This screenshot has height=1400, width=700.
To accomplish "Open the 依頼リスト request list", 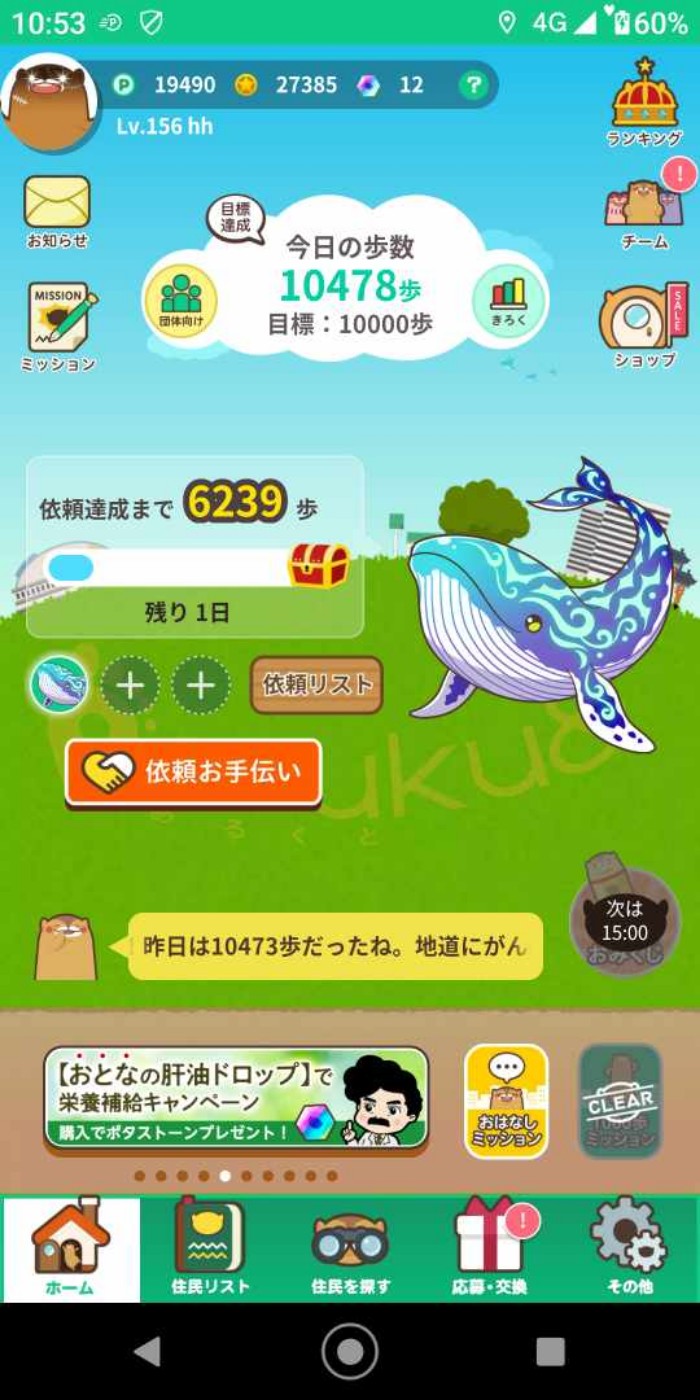I will 316,685.
